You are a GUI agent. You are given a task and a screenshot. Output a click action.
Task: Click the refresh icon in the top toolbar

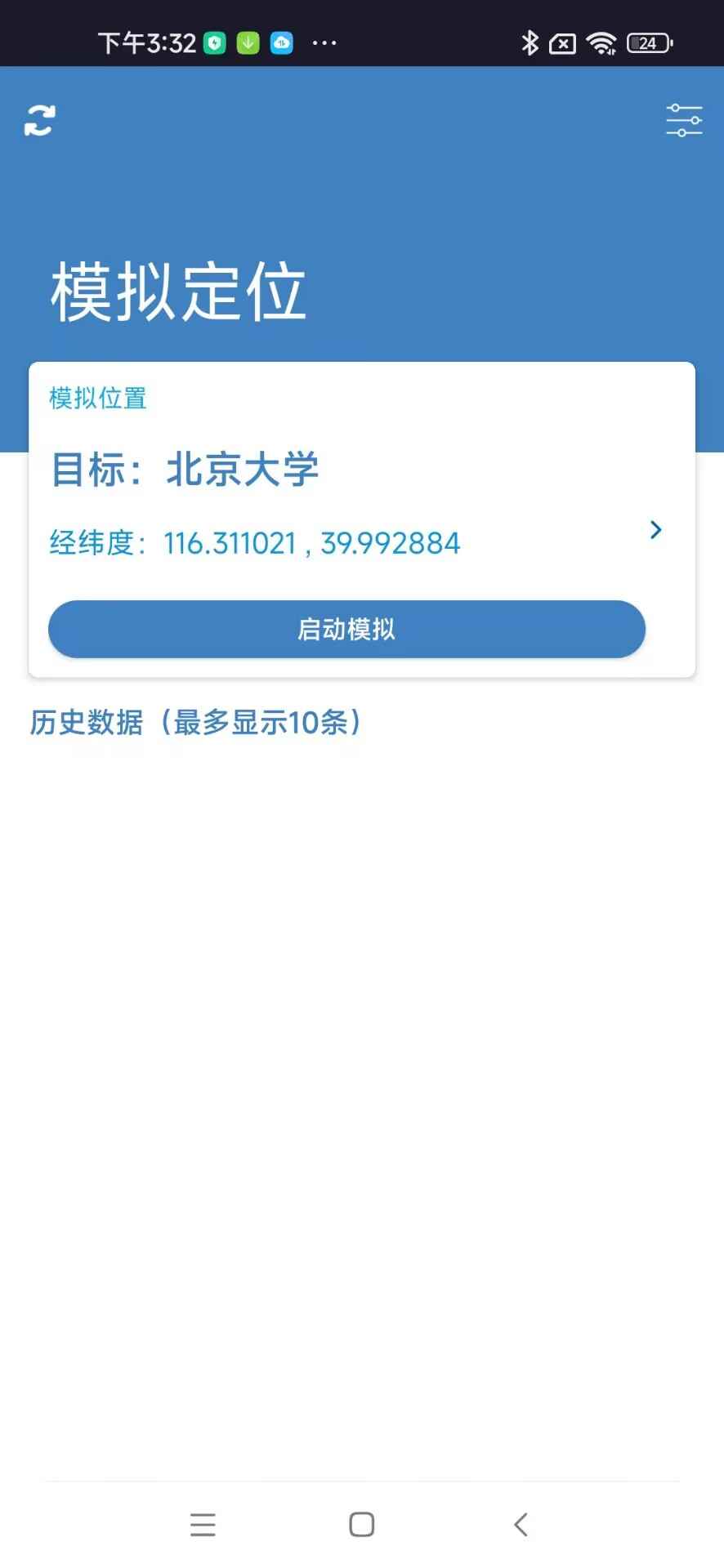coord(39,120)
